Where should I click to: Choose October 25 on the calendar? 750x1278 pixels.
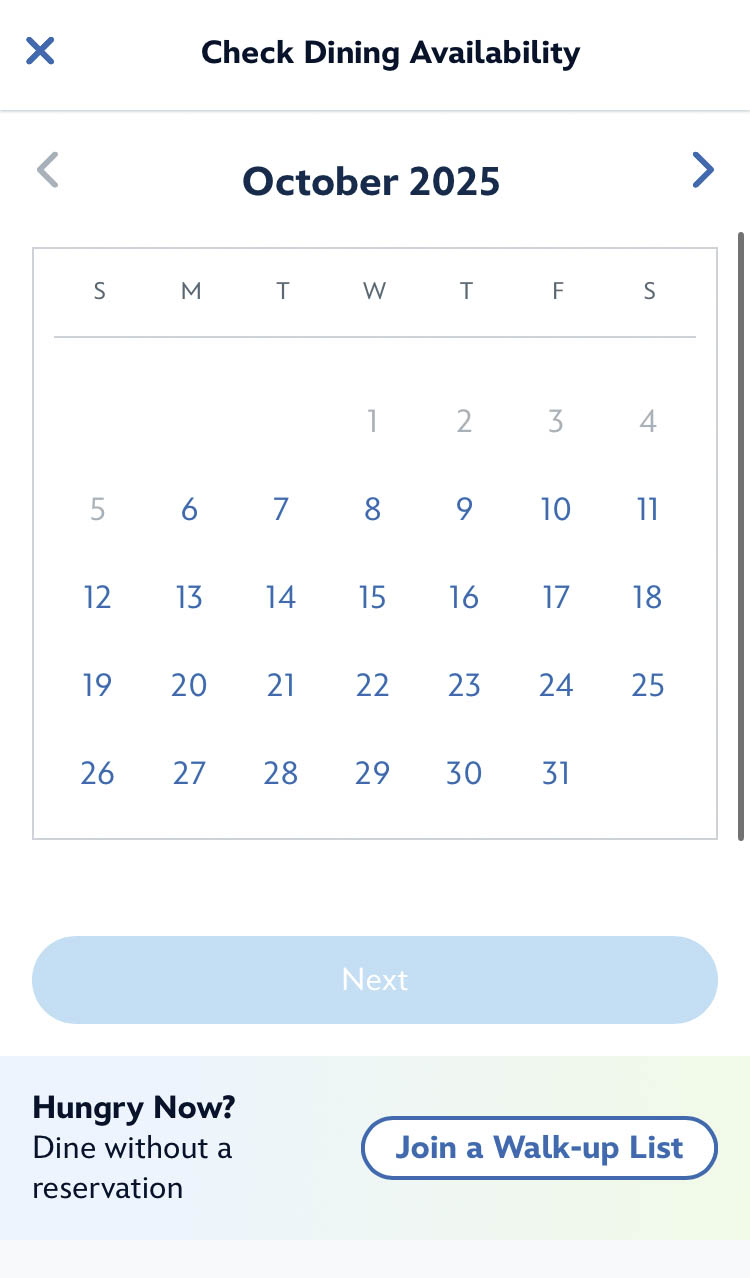tap(648, 686)
